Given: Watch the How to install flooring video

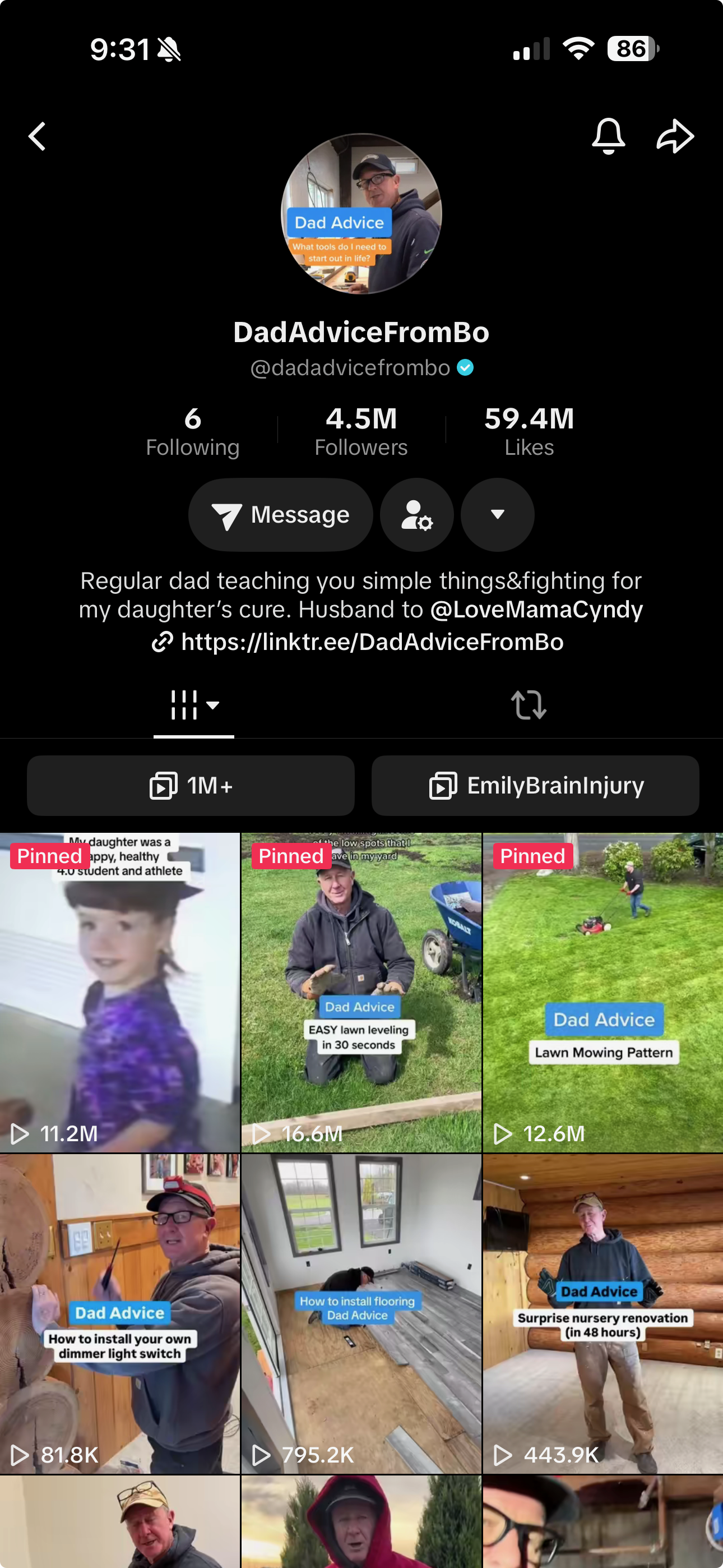Looking at the screenshot, I should coord(361,1313).
